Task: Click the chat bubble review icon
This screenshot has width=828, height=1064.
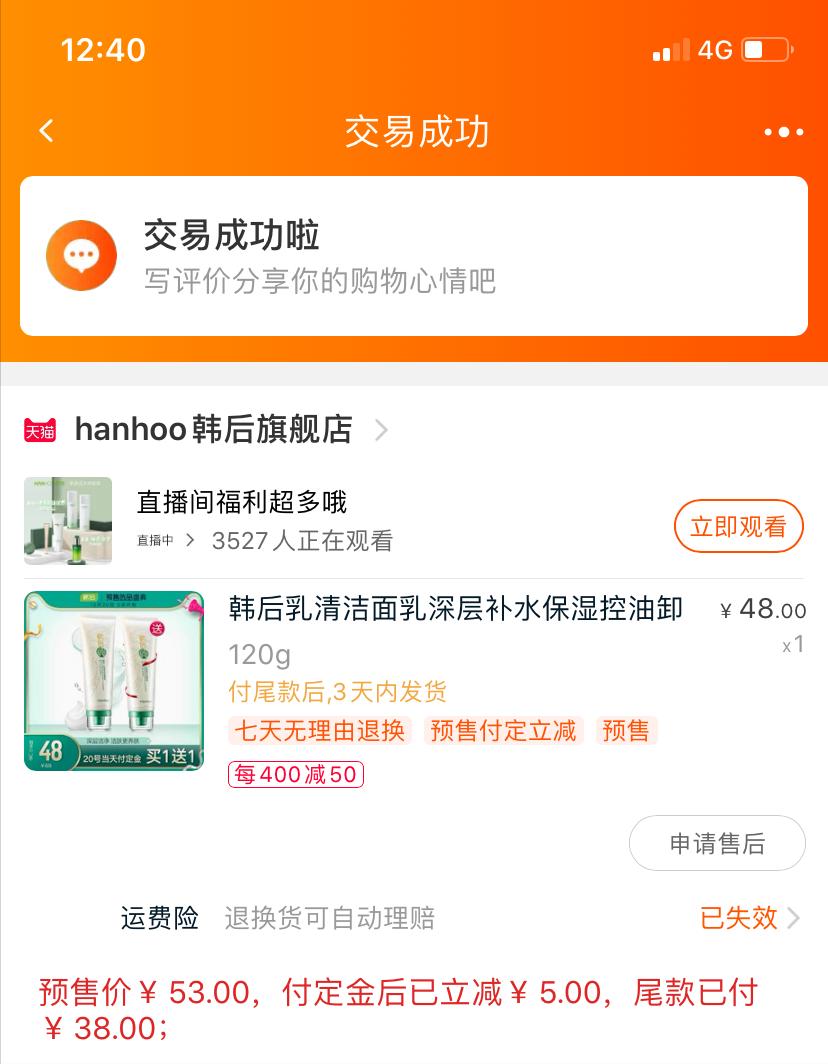Action: click(x=81, y=255)
